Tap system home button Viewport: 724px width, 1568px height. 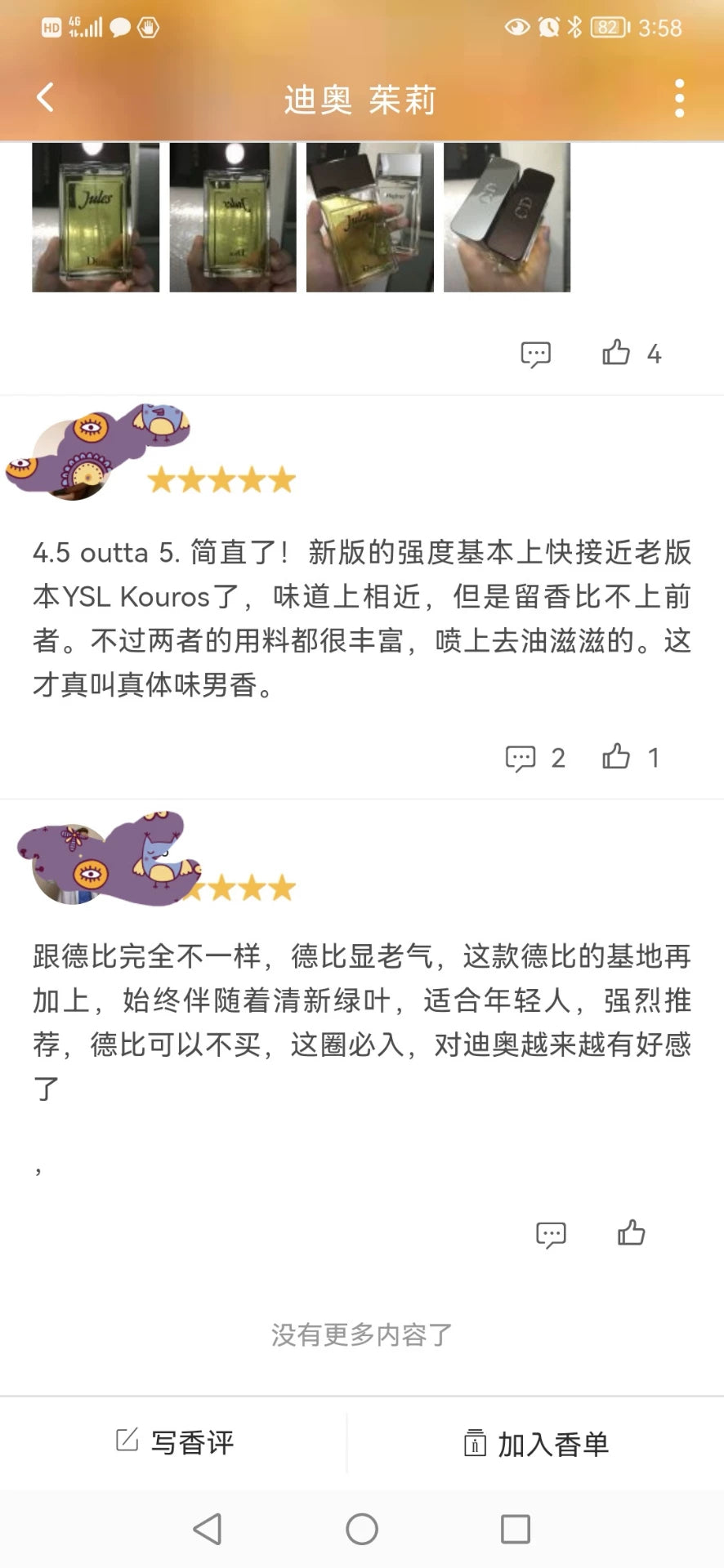pyautogui.click(x=362, y=1529)
